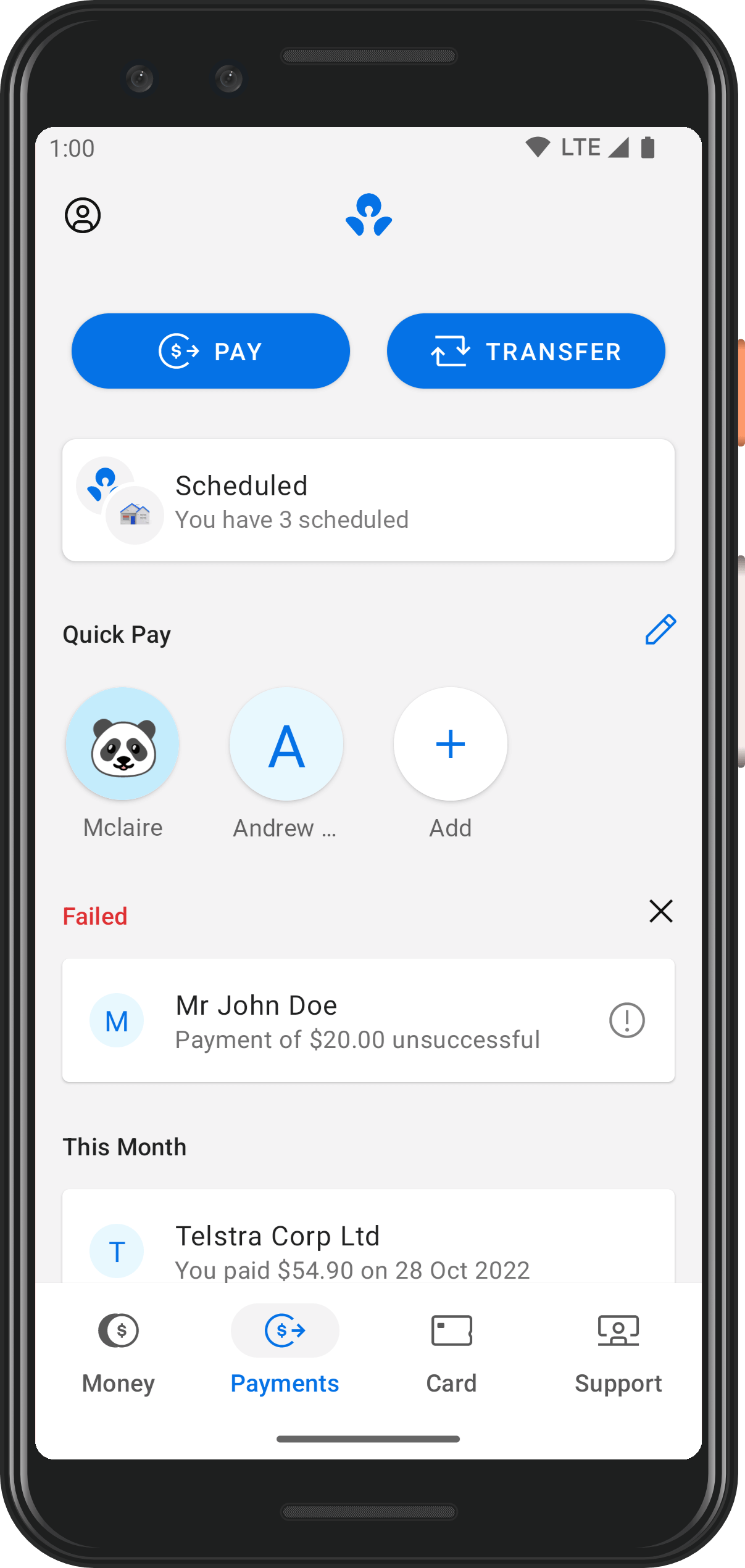
Task: Add a new Quick Pay contact
Action: pyautogui.click(x=451, y=763)
